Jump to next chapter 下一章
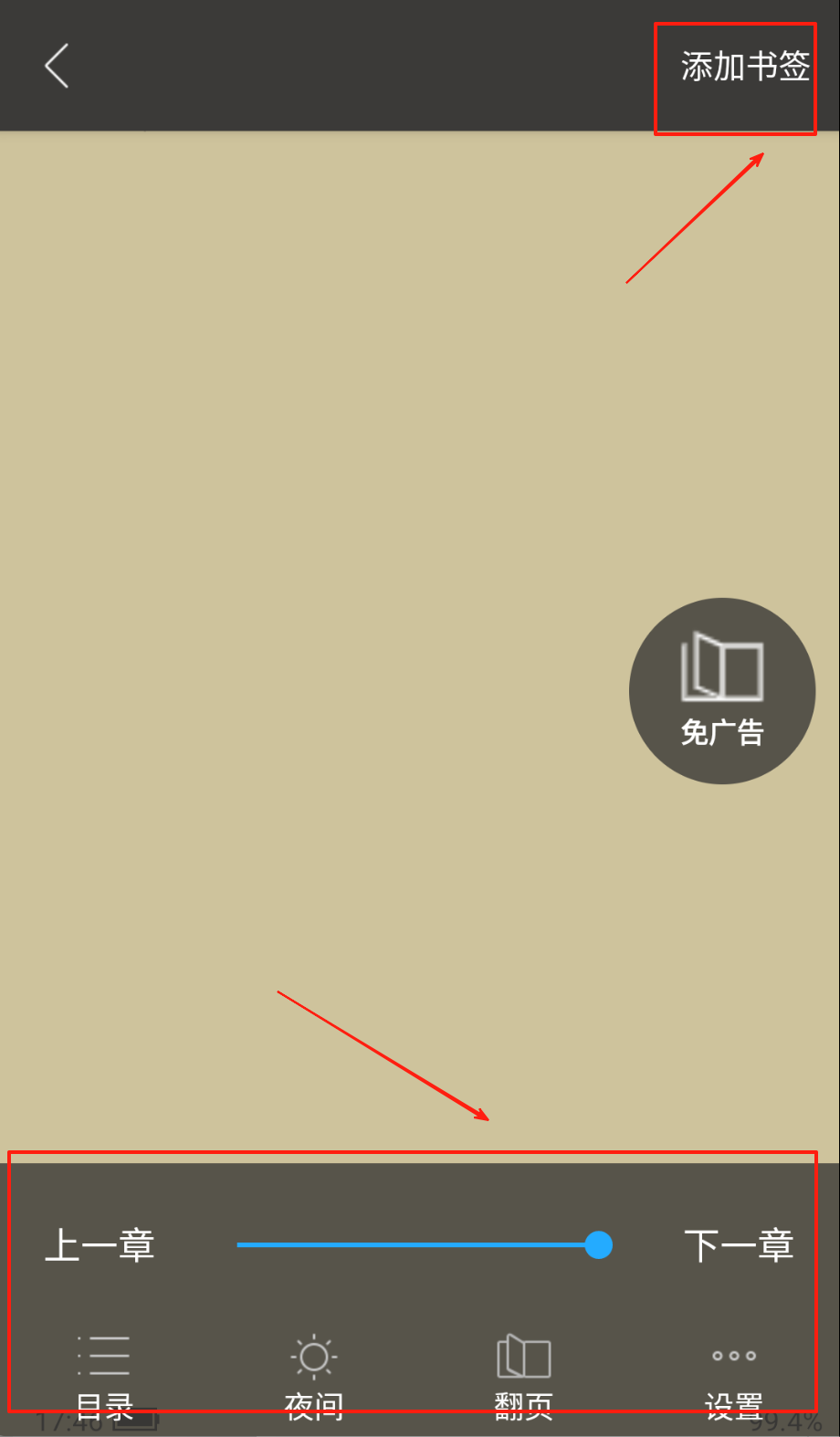This screenshot has height=1437, width=840. [739, 1245]
